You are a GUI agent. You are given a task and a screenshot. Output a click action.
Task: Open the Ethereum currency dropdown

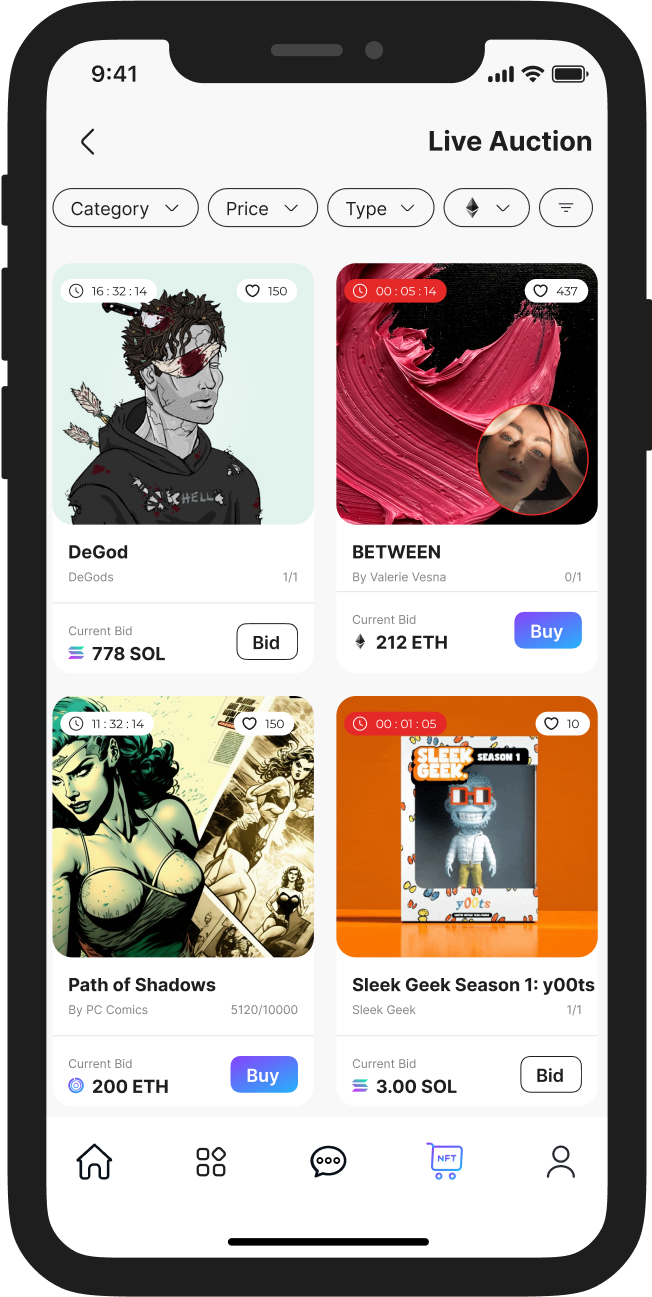click(x=486, y=208)
